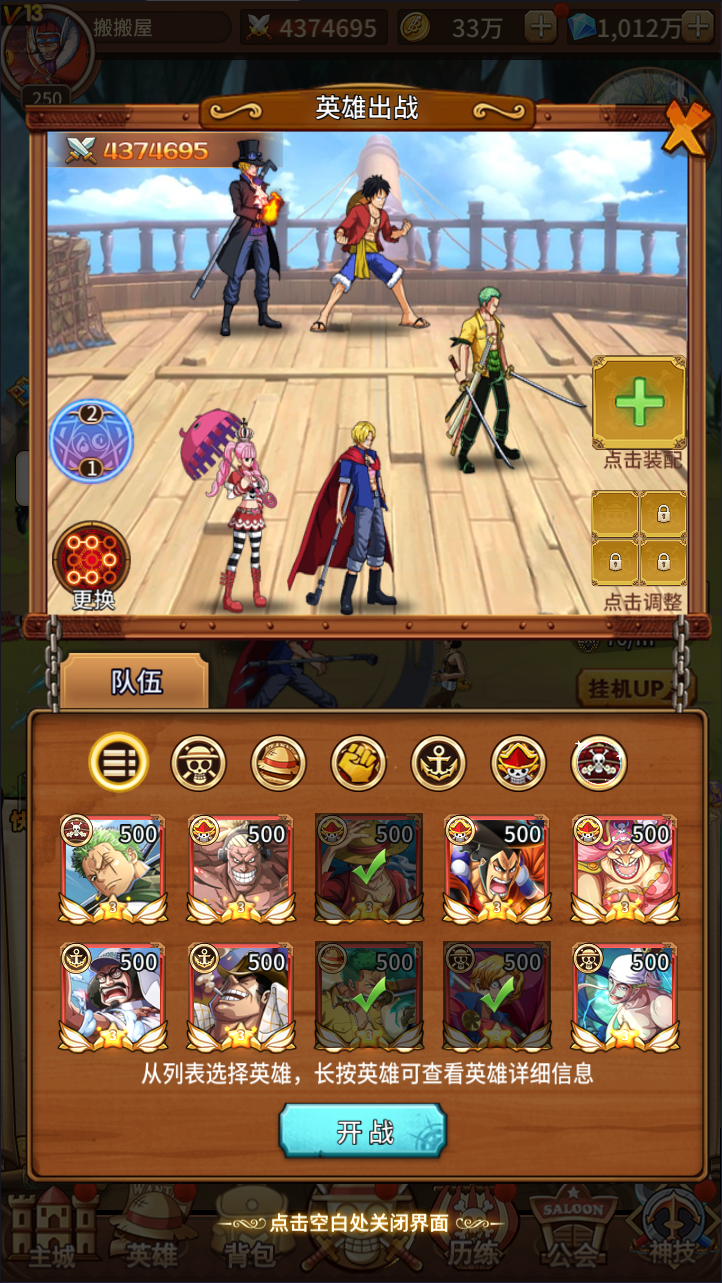
Task: Show all heroes with list filter icon
Action: coord(119,763)
